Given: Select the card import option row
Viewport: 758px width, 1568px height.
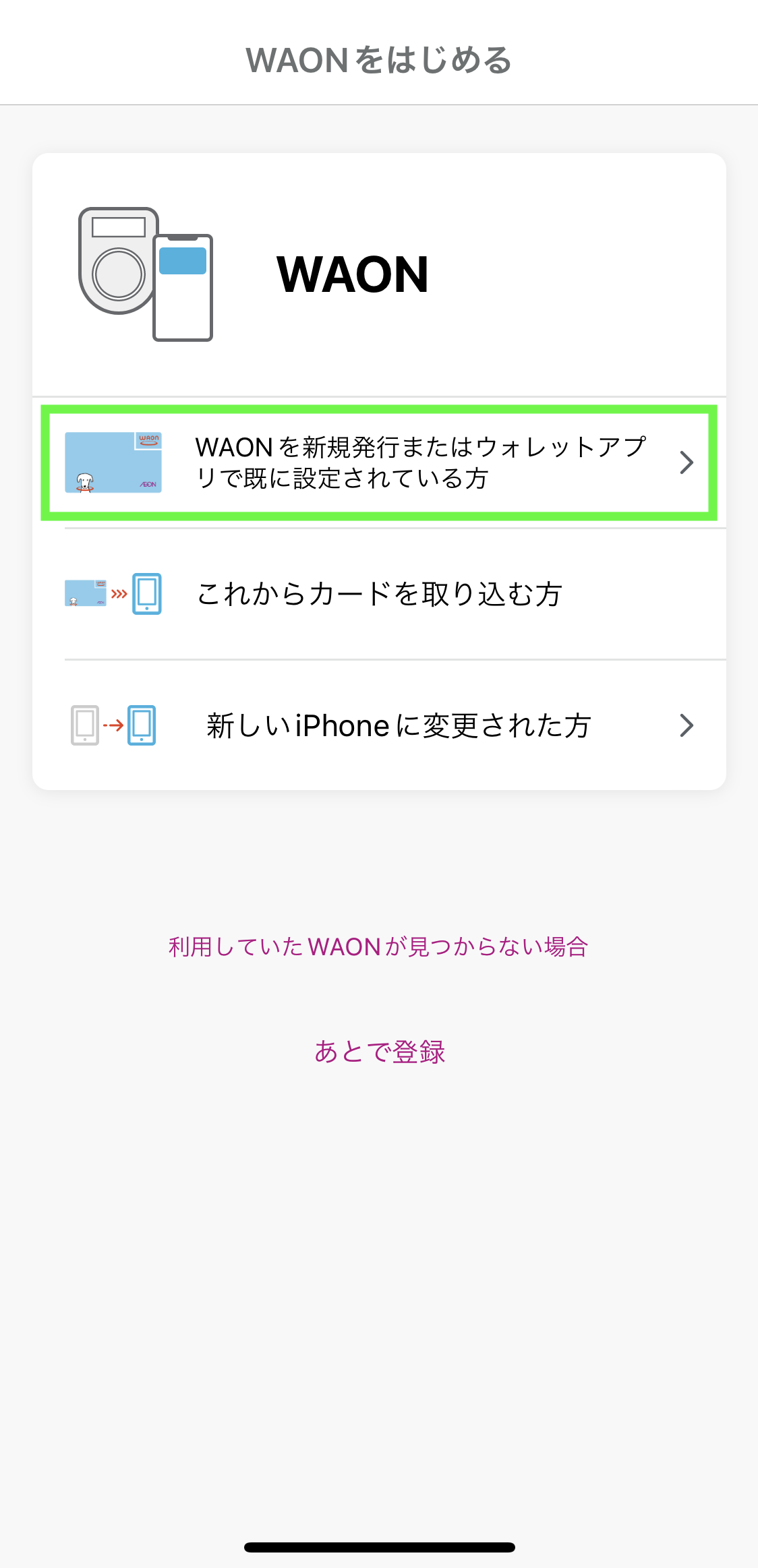Looking at the screenshot, I should 378,593.
